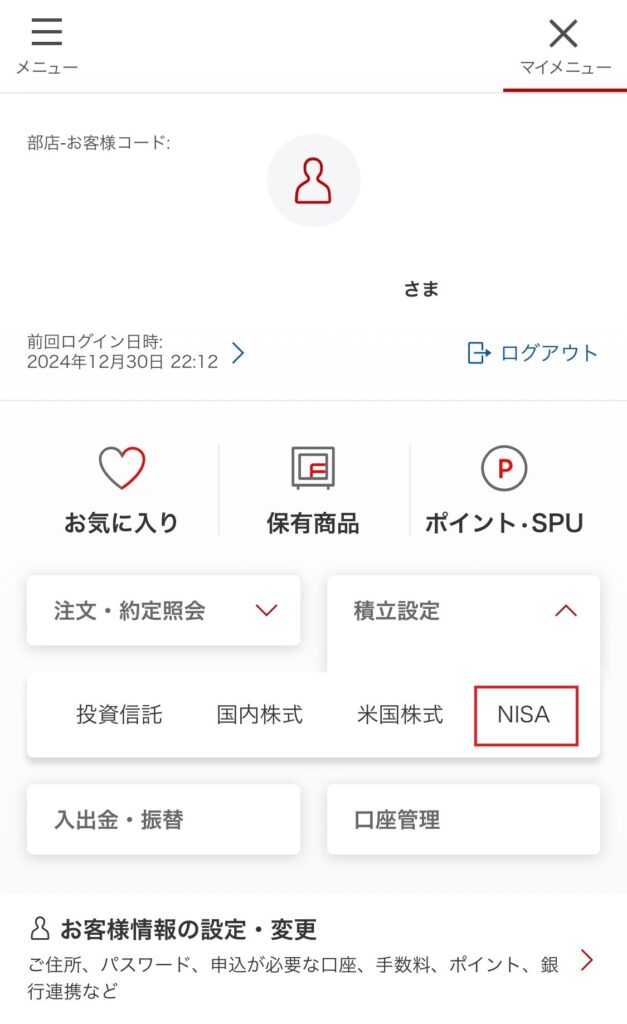Open 口座管理
The height and width of the screenshot is (1024, 627).
tap(463, 820)
